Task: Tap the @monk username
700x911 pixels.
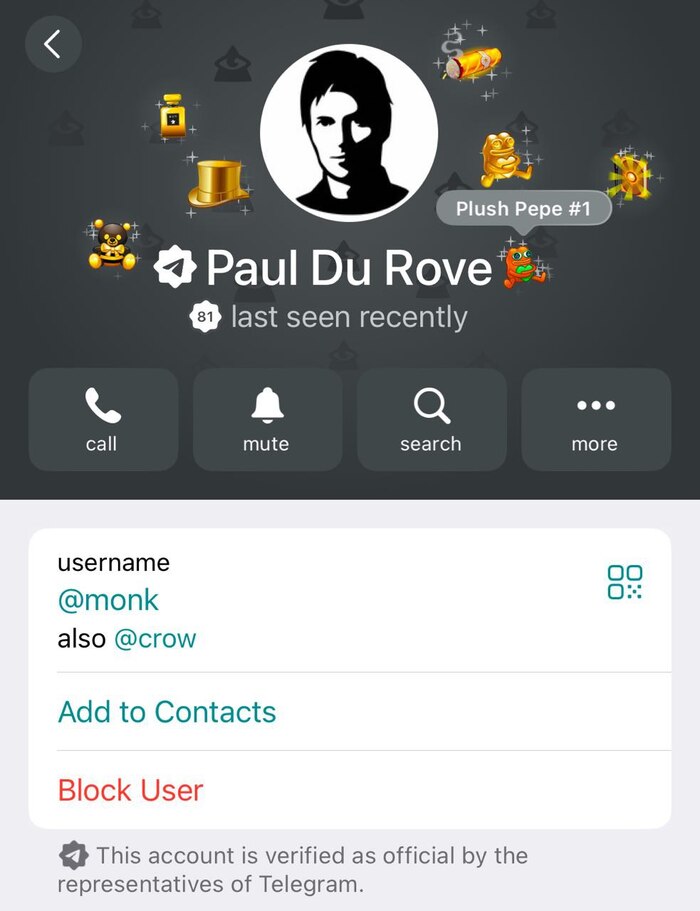Action: (108, 600)
